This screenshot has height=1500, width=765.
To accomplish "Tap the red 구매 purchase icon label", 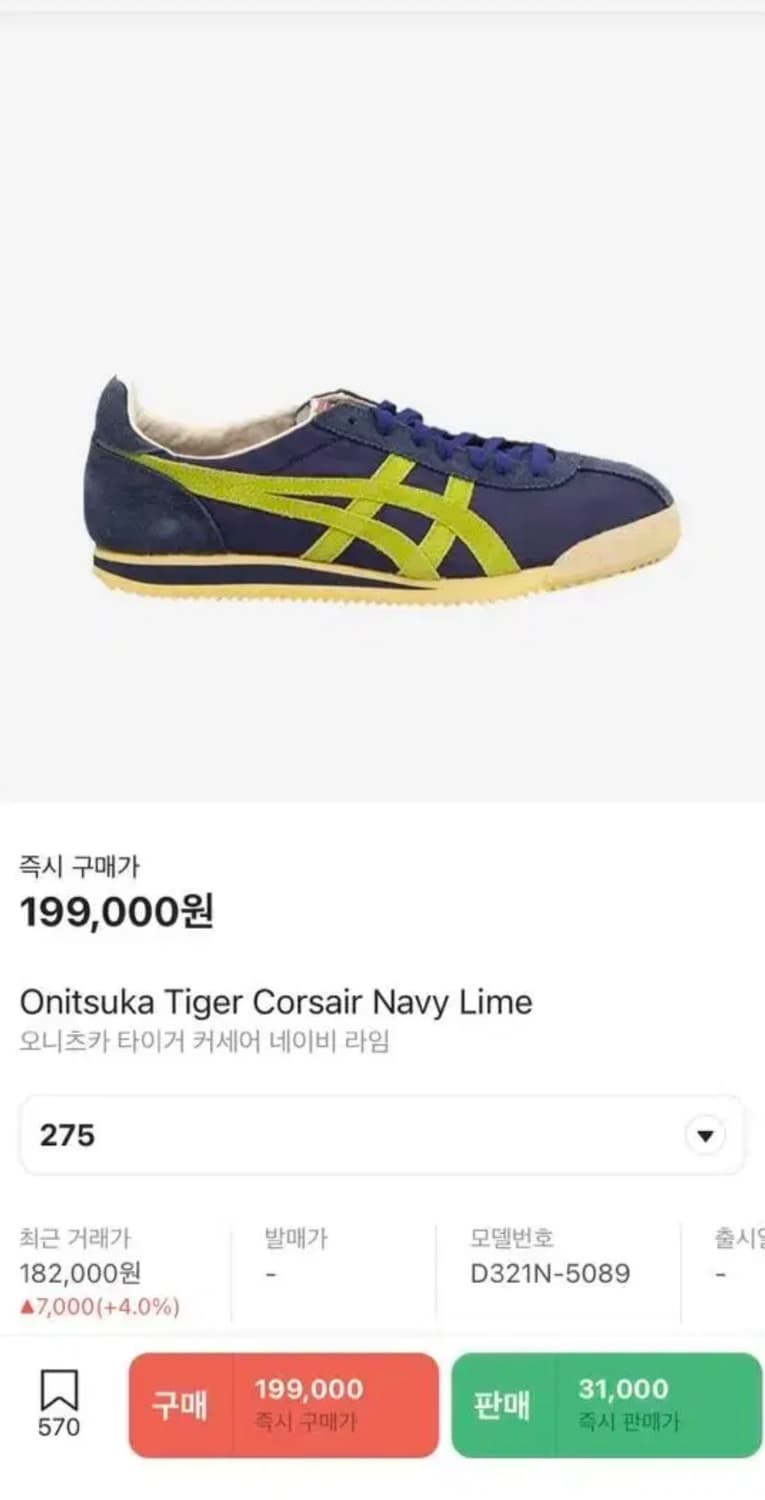I will [180, 1403].
